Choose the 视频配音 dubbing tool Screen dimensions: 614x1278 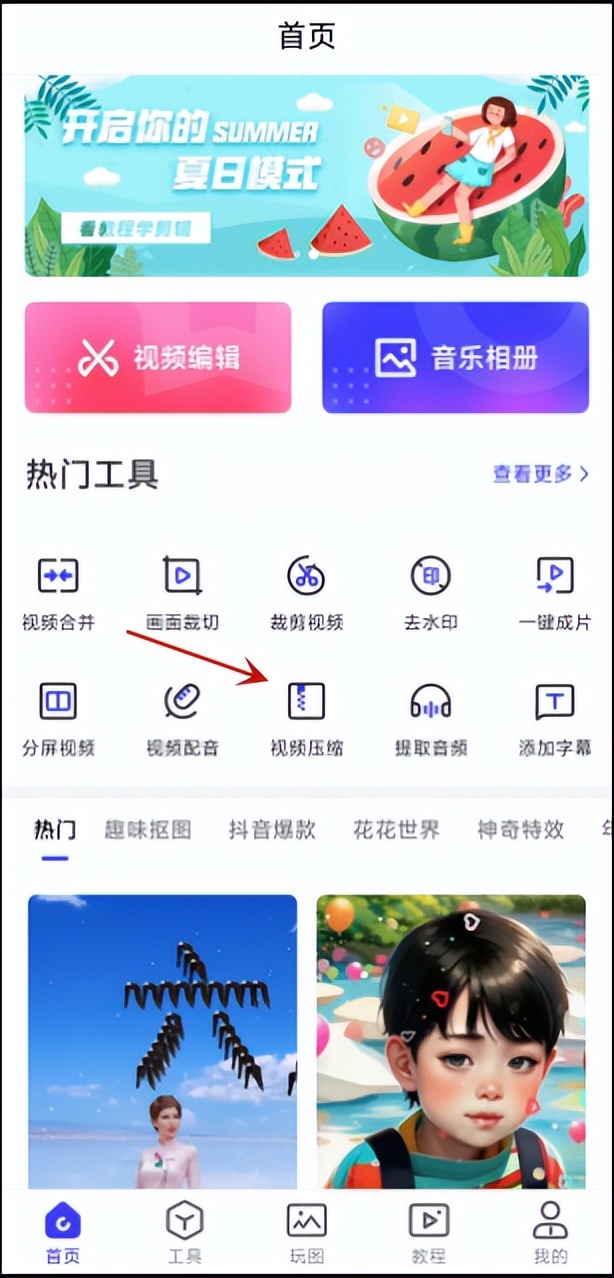point(182,717)
